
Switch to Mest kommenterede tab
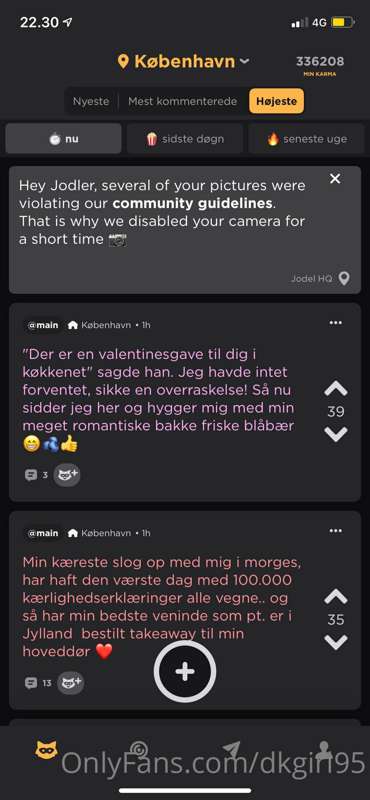pyautogui.click(x=182, y=101)
